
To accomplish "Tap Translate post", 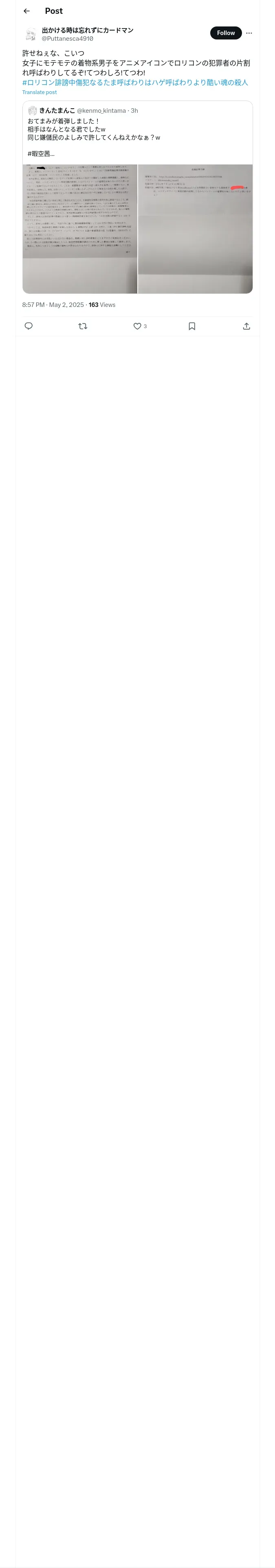I will [x=40, y=92].
